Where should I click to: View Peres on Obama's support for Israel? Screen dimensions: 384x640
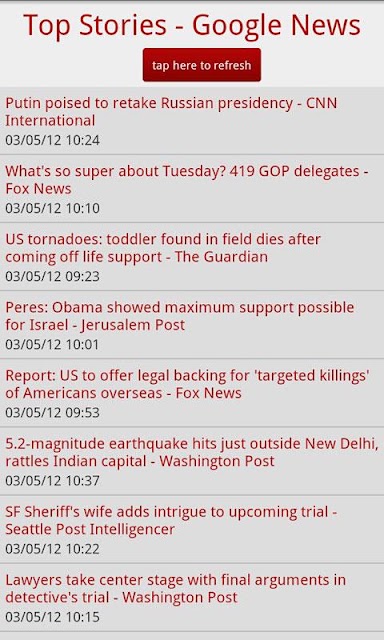[192, 325]
